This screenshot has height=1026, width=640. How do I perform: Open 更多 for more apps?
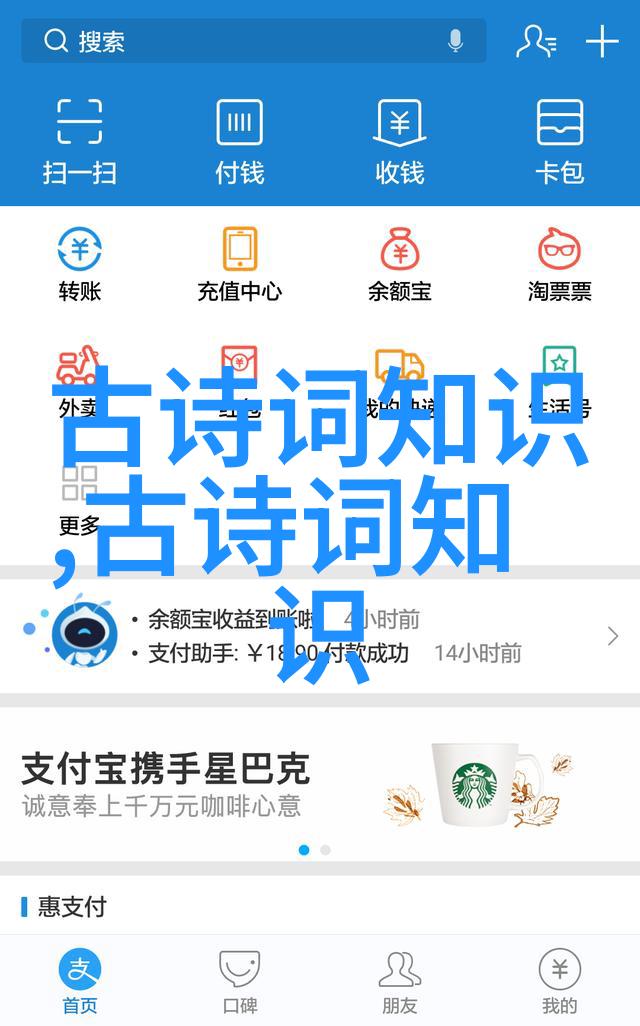click(x=80, y=500)
